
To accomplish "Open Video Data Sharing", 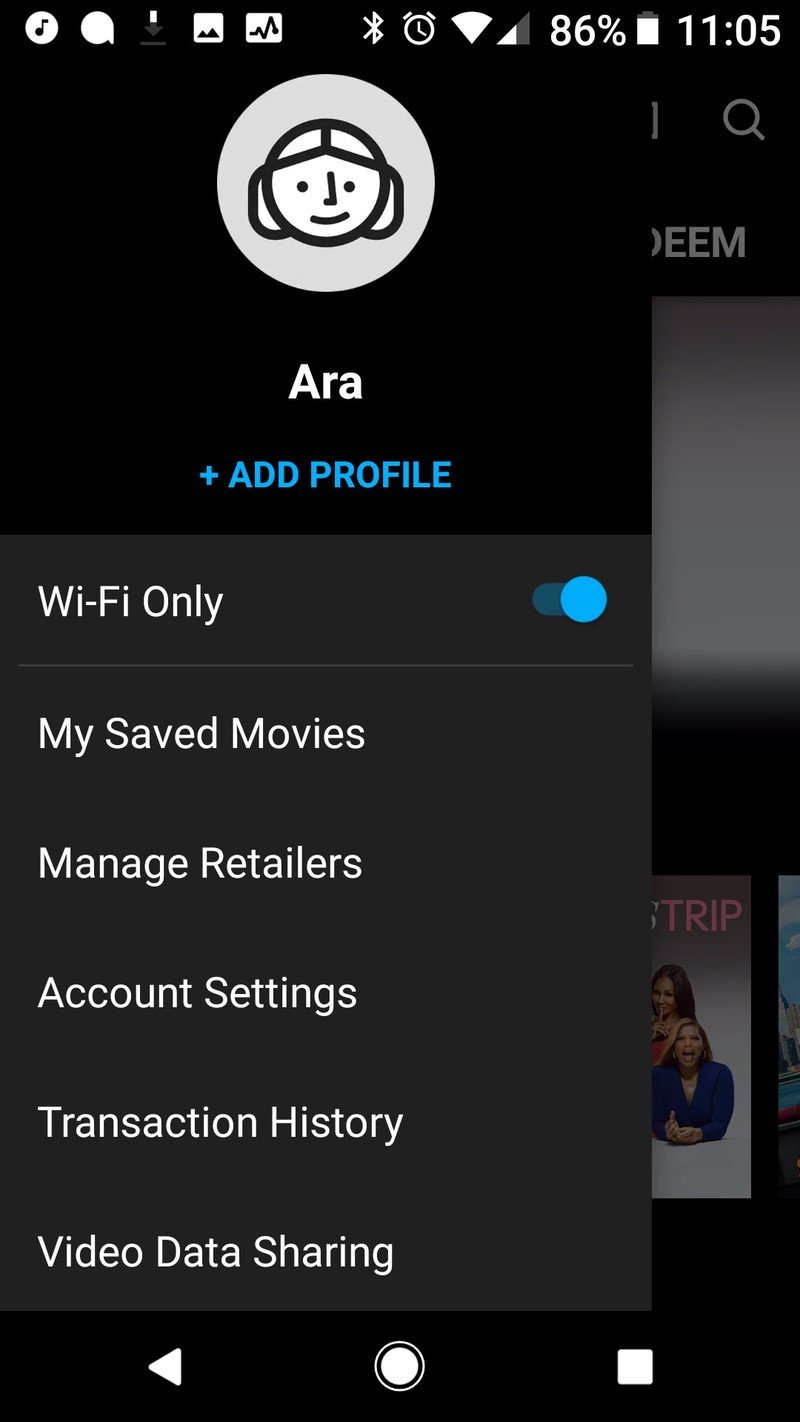I will 215,1252.
